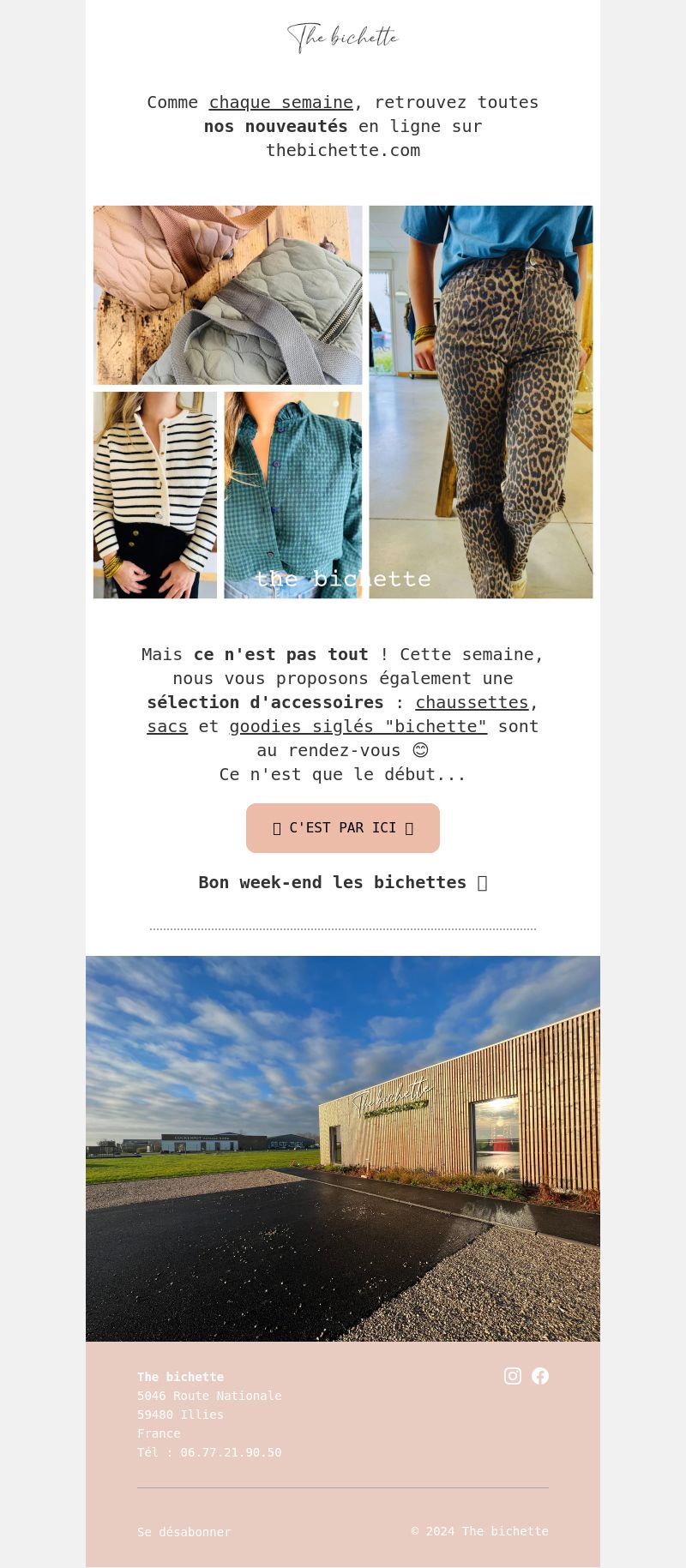Tap the "chaussettes" link
686x1568 pixels.
tap(472, 702)
